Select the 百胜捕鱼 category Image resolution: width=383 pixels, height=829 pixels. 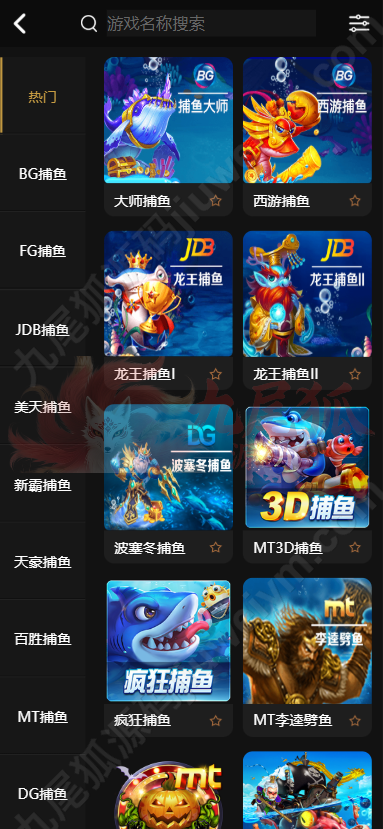click(42, 638)
